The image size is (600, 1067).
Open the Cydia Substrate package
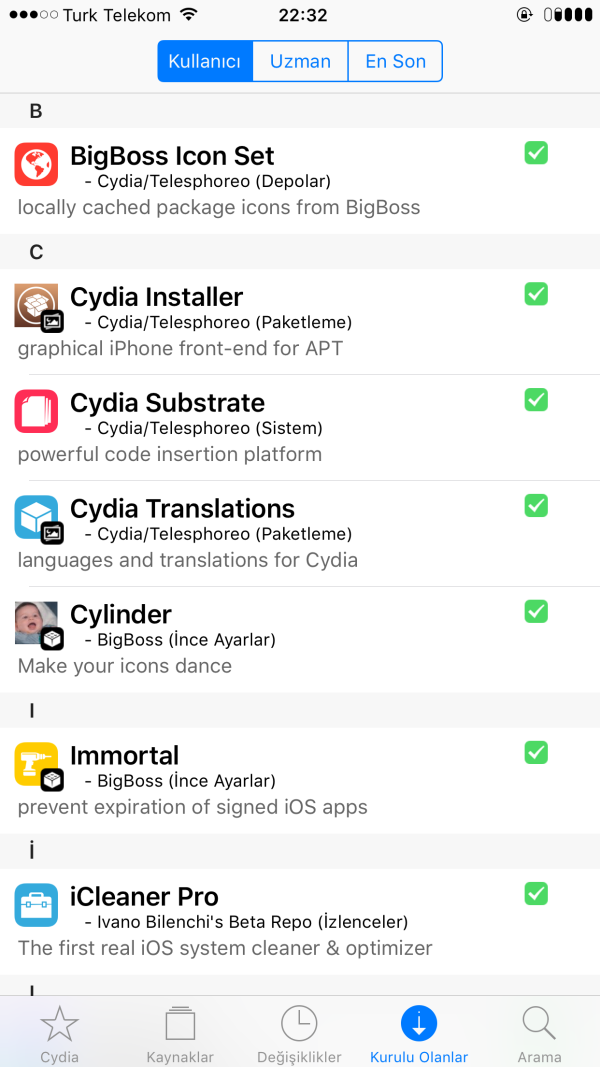tap(300, 428)
